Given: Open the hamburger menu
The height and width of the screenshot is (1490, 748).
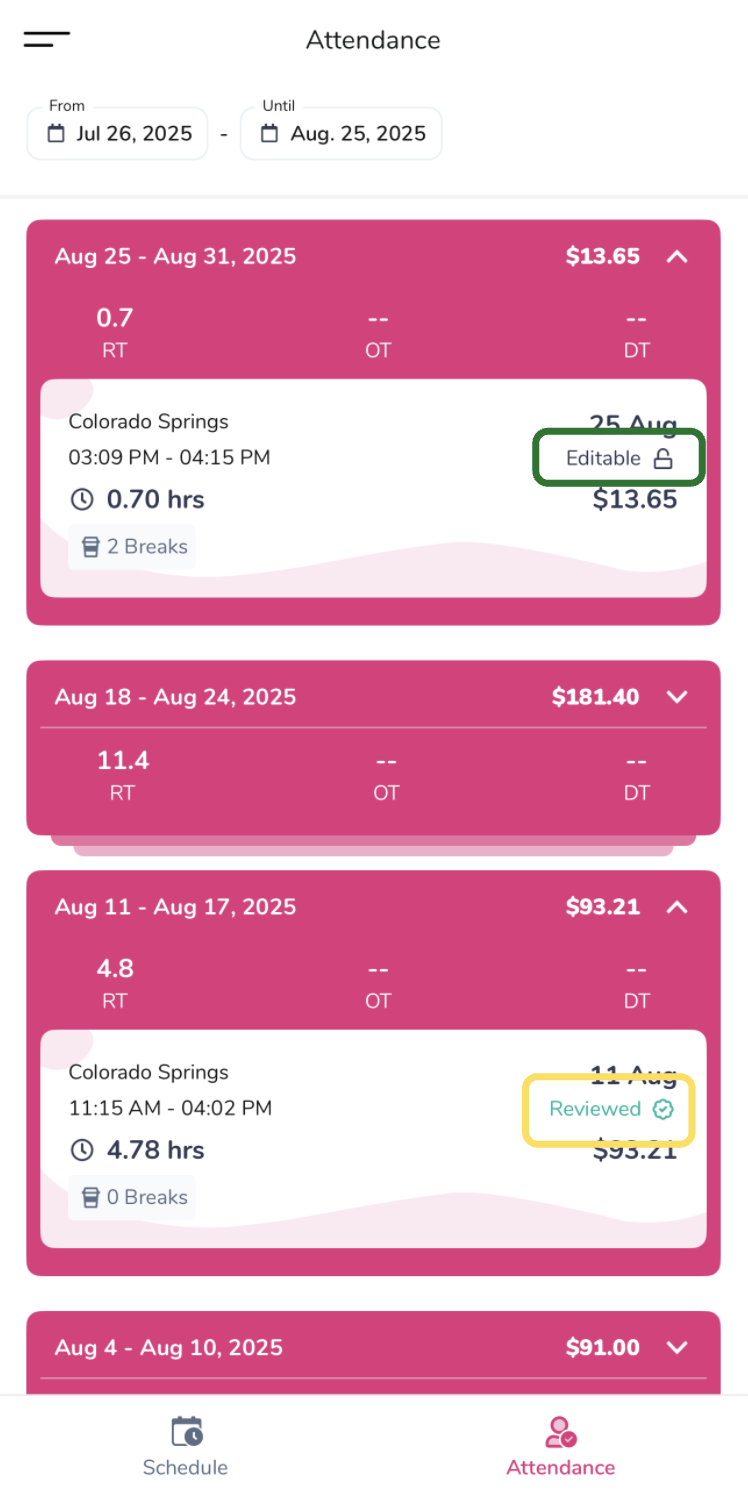Looking at the screenshot, I should click(47, 40).
